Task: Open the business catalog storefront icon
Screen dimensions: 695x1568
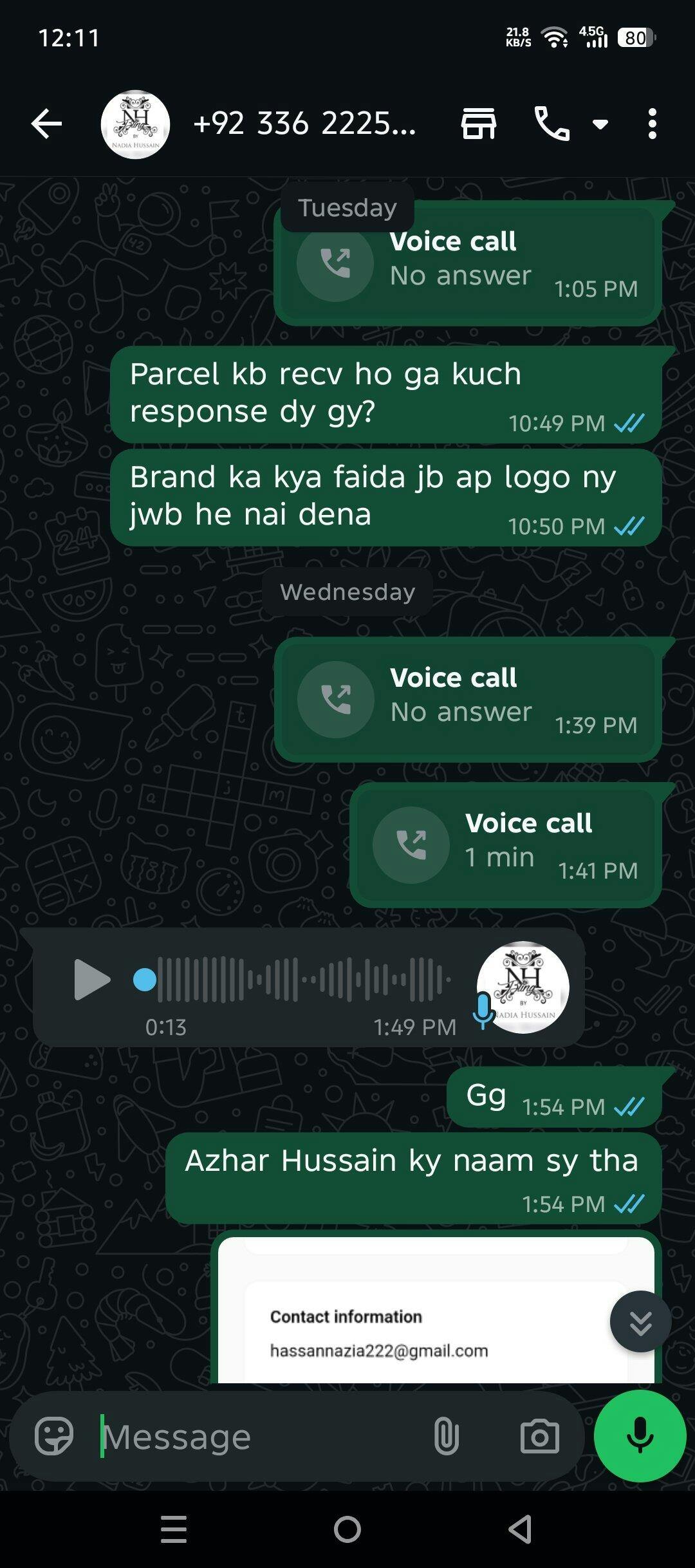Action: coord(479,124)
